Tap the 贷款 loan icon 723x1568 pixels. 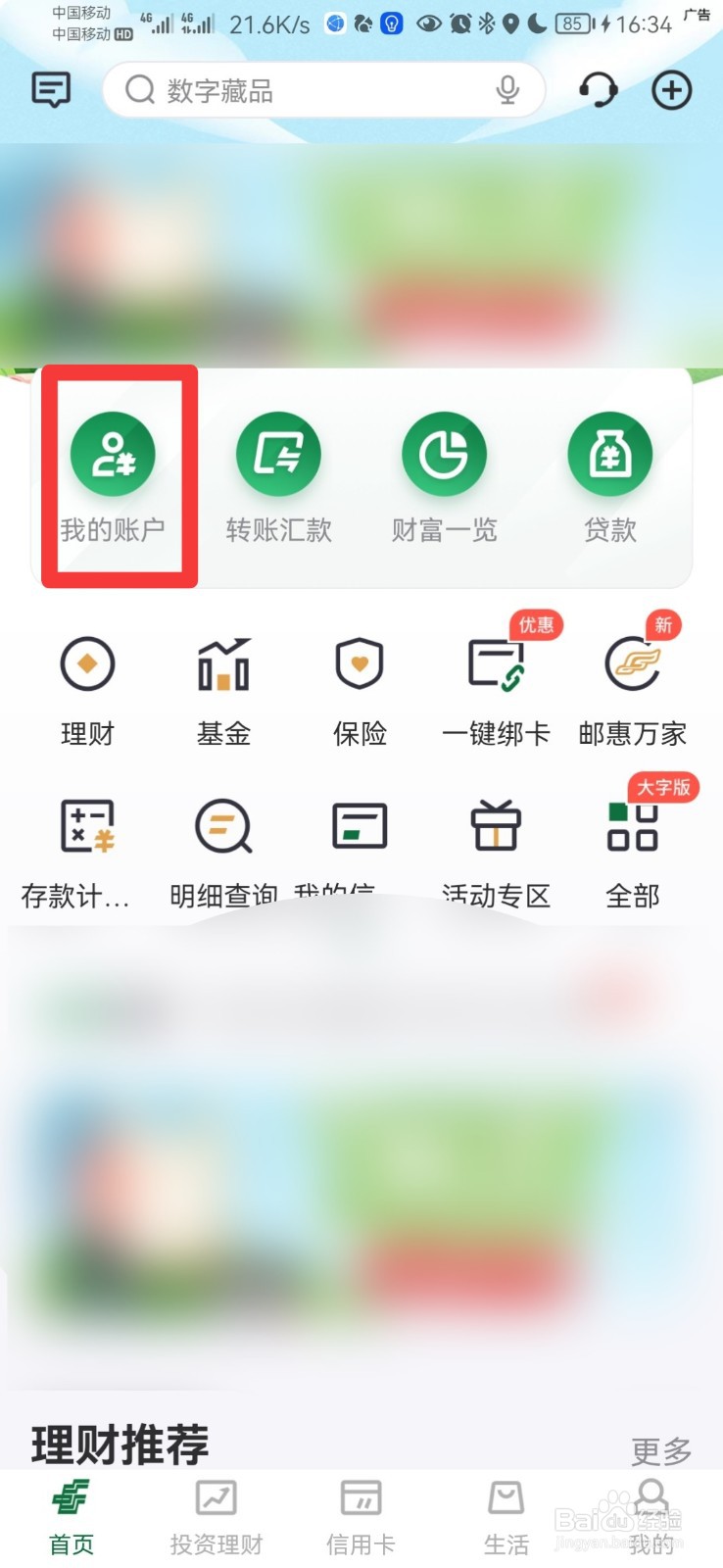click(609, 470)
